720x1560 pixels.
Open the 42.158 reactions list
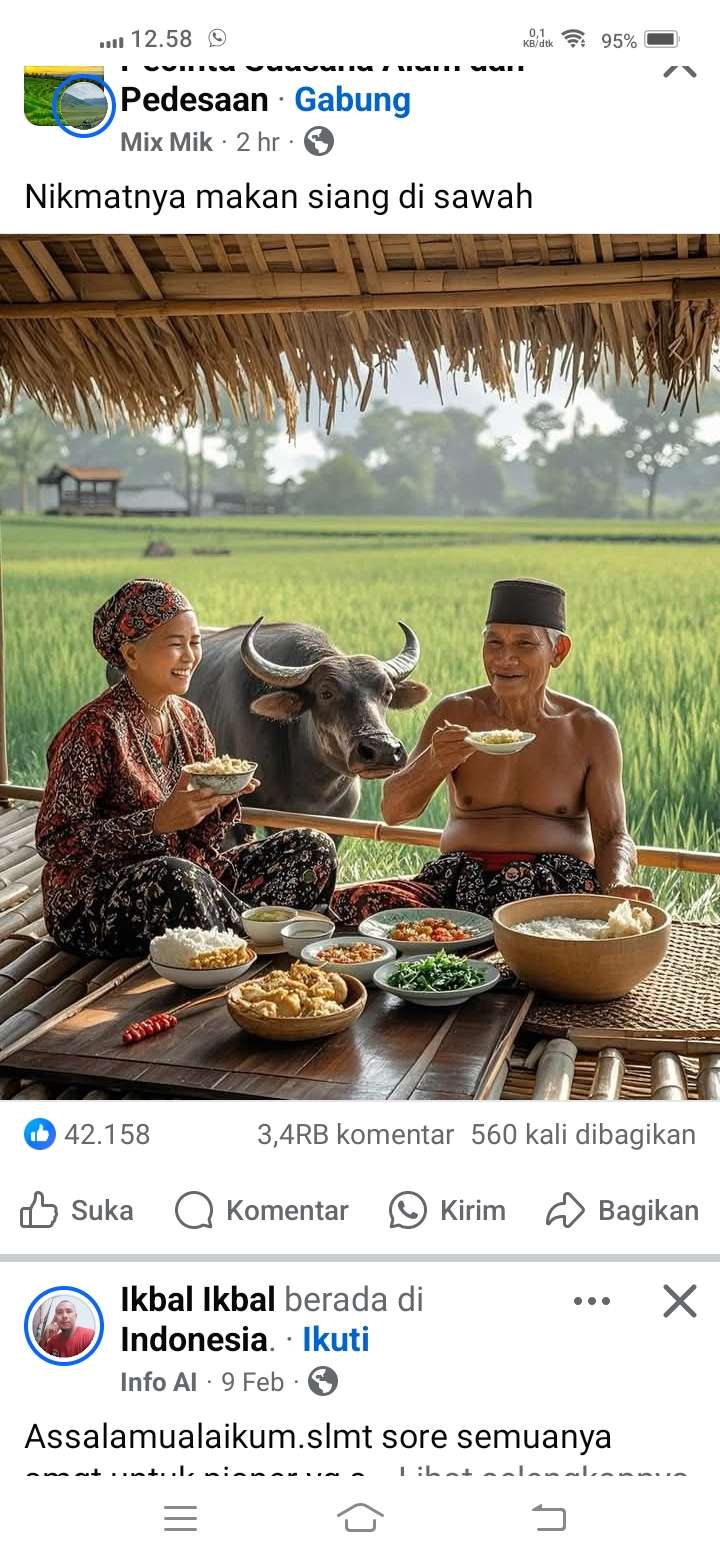click(x=88, y=1134)
